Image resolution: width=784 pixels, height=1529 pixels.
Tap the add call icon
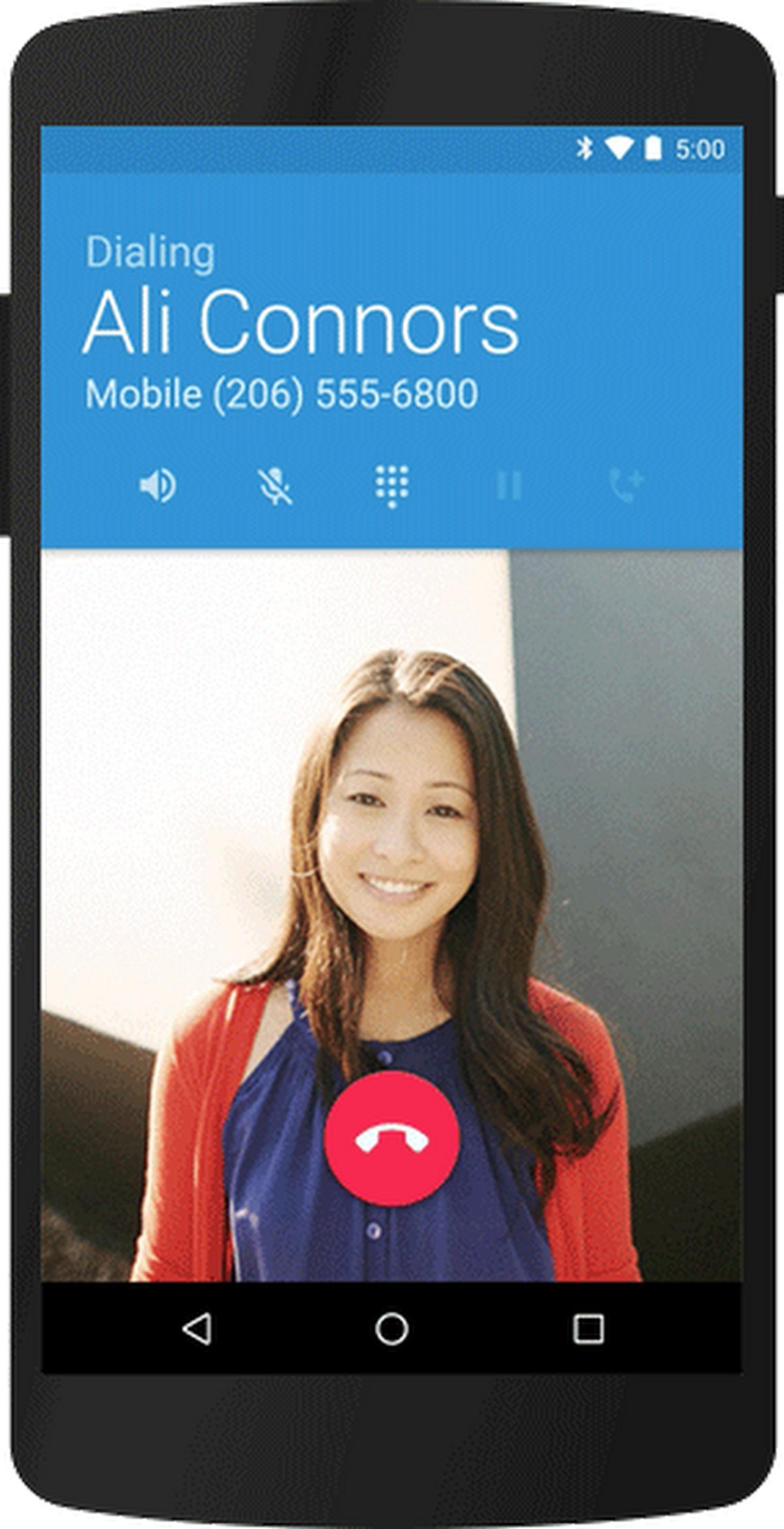(626, 486)
